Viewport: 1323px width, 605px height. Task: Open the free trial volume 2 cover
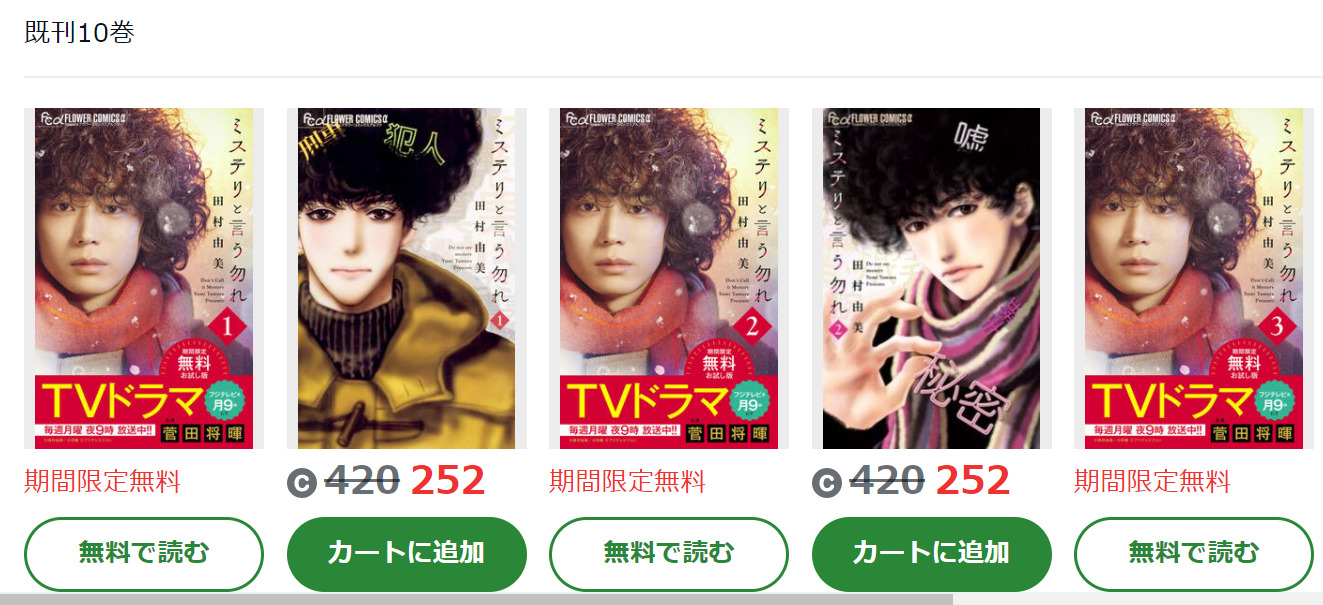click(669, 278)
